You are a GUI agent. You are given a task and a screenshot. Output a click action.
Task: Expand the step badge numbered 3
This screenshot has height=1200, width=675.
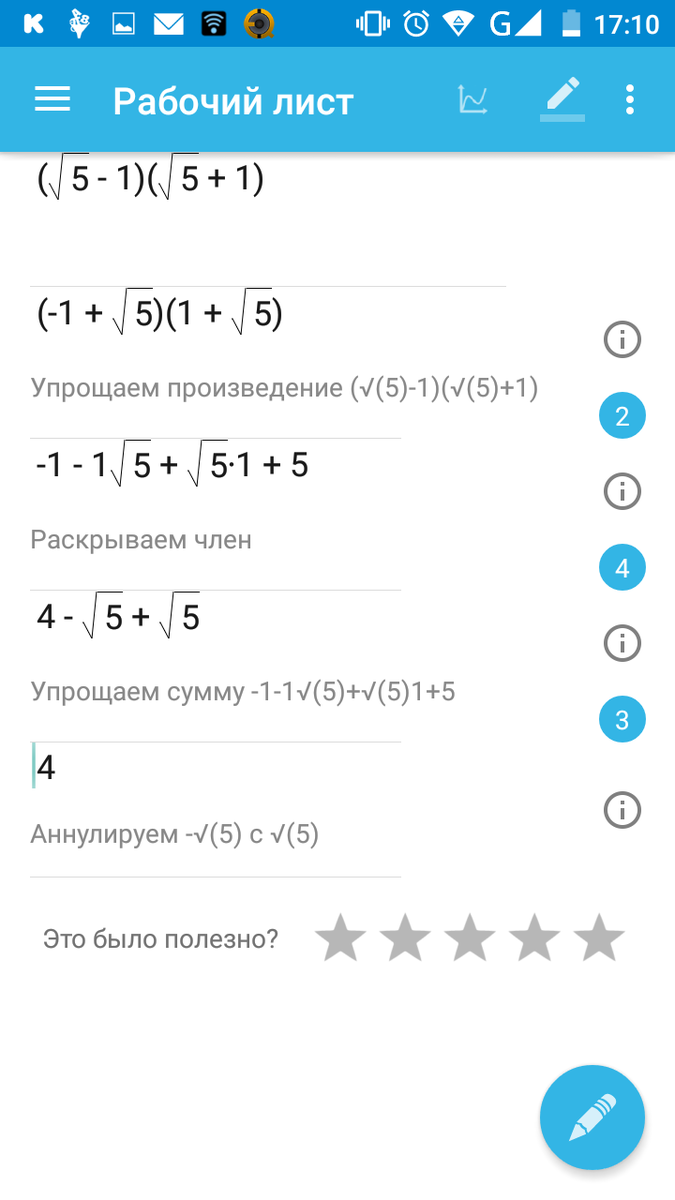(622, 720)
